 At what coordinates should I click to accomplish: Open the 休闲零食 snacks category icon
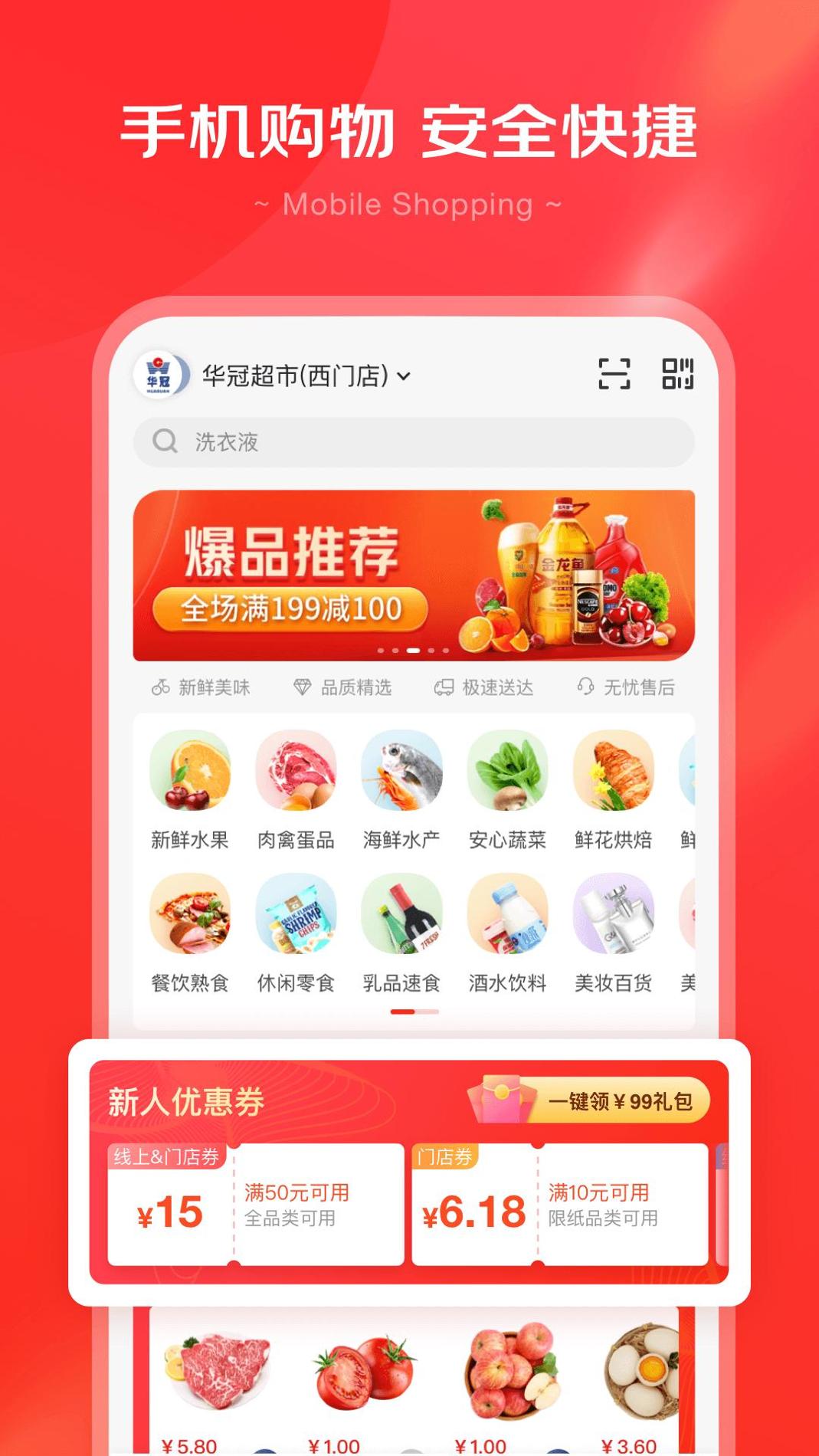[296, 913]
